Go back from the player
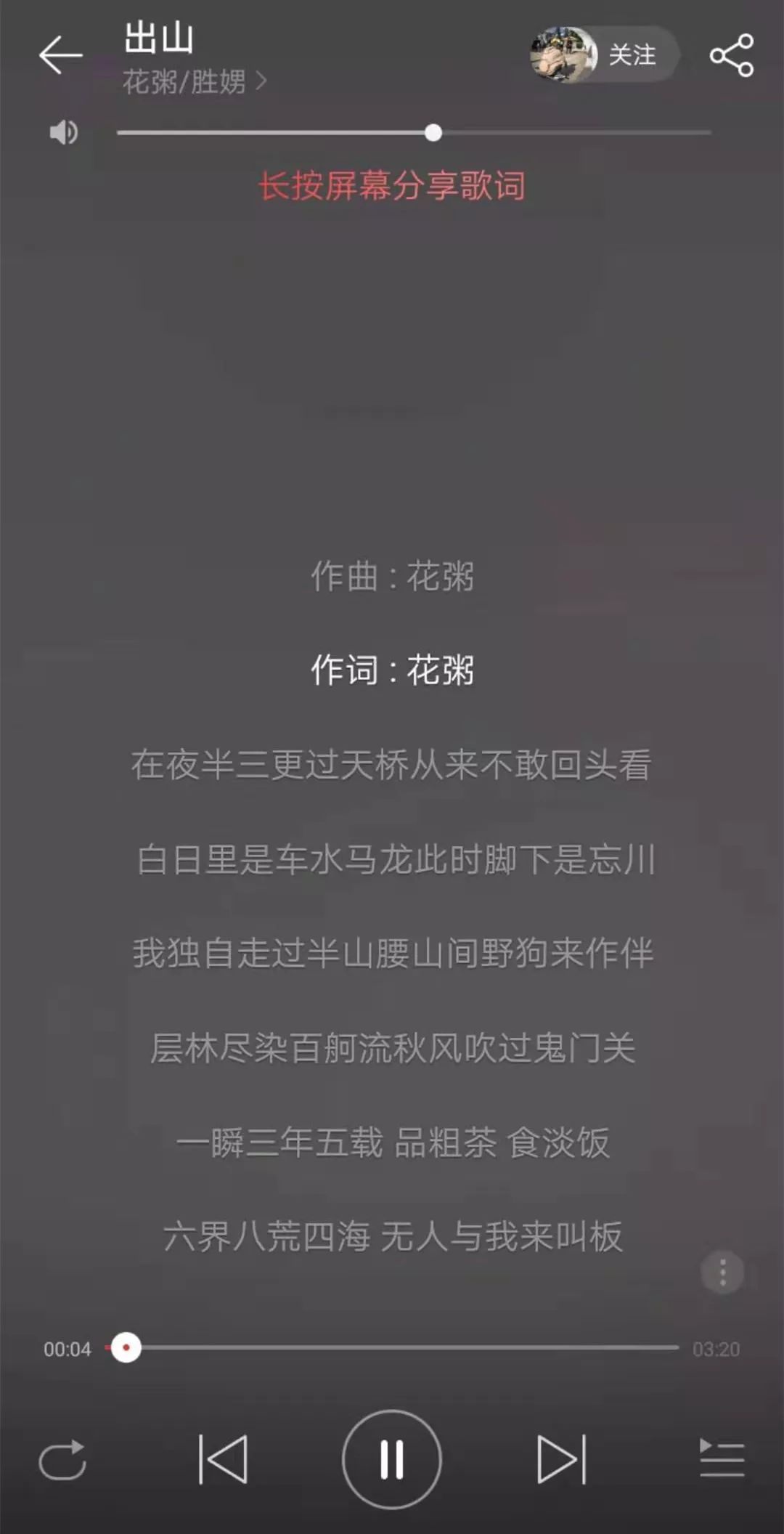This screenshot has width=784, height=1534. [60, 55]
